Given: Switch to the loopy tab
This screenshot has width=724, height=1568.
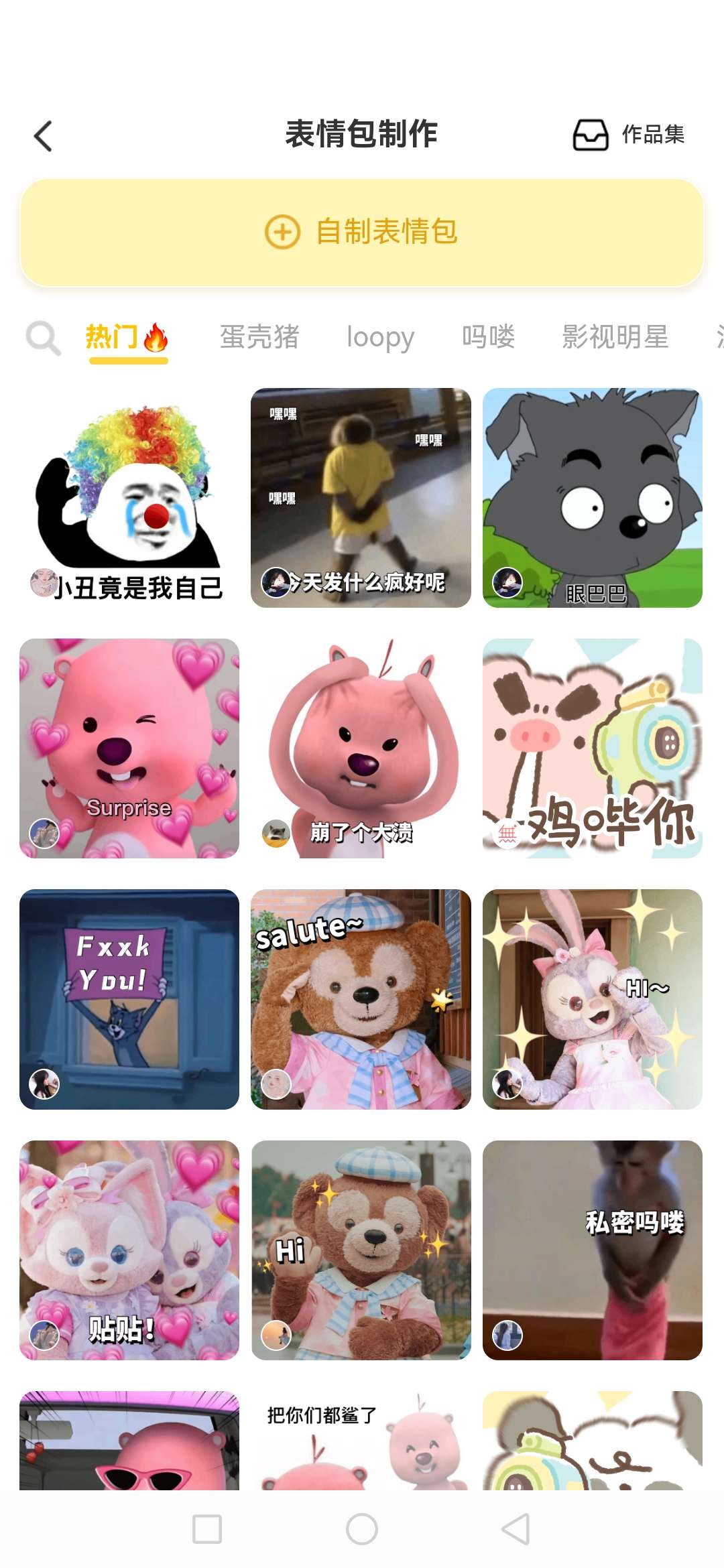Looking at the screenshot, I should [x=380, y=337].
